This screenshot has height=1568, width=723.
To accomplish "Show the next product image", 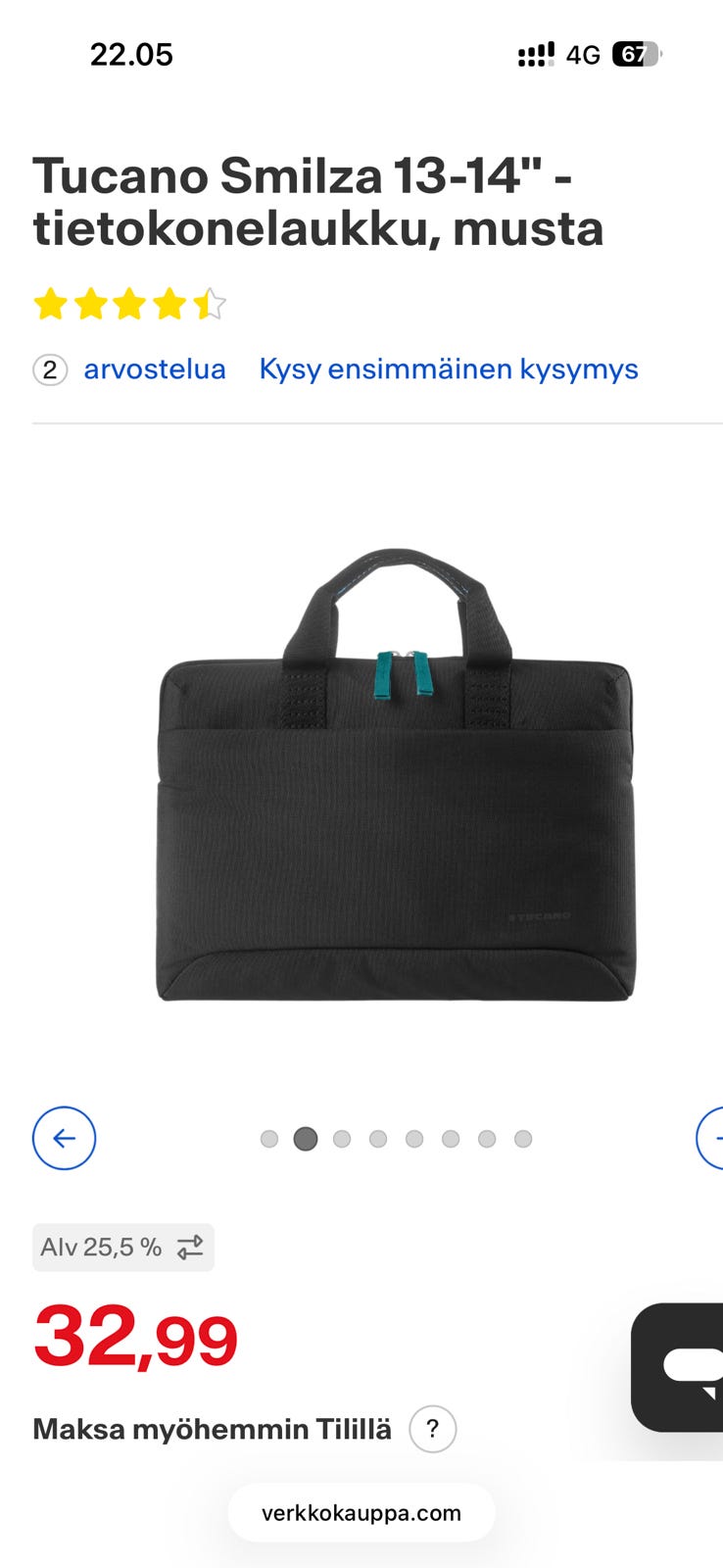I will [713, 1138].
